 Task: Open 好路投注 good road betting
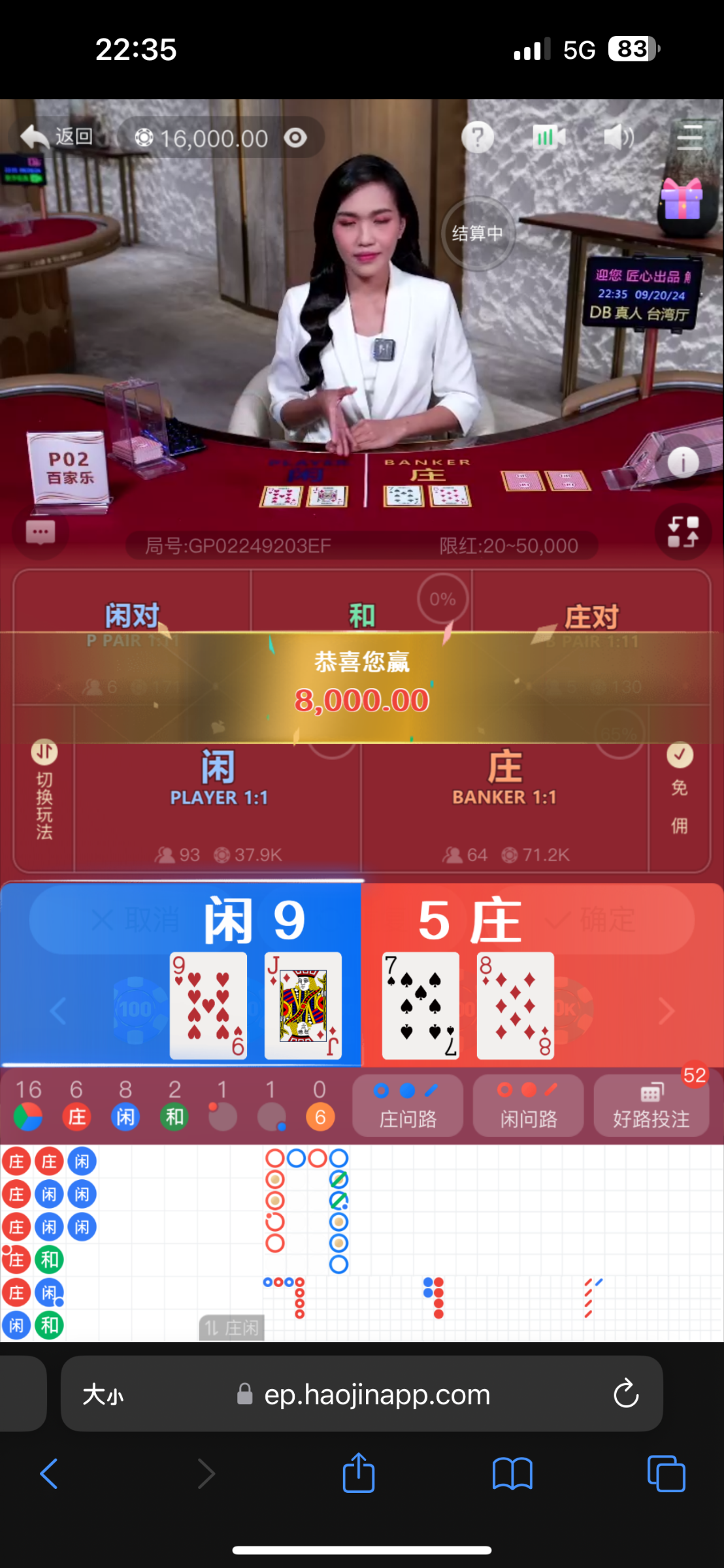tap(651, 1106)
